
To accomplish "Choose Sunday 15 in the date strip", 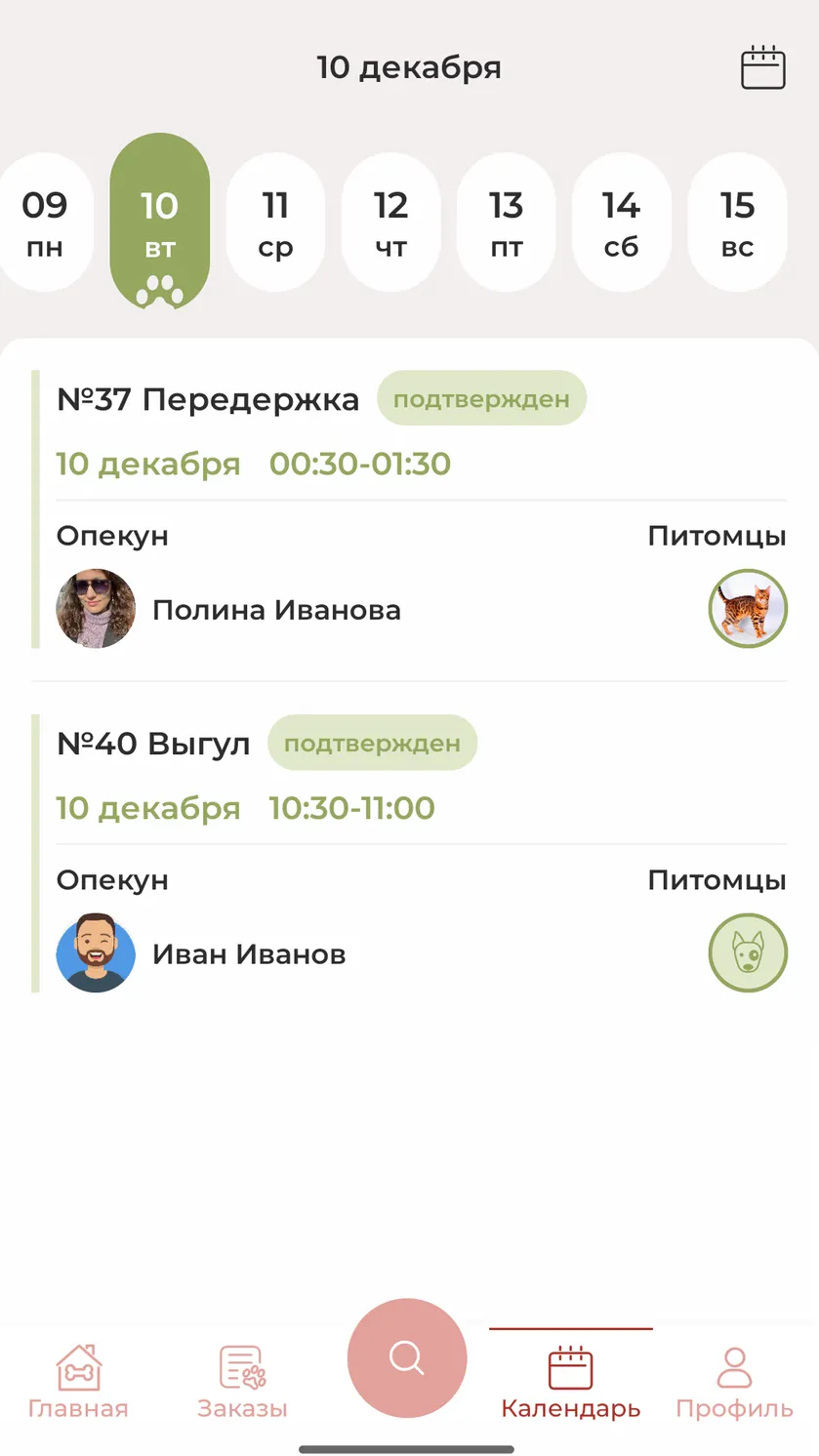I will [x=737, y=222].
